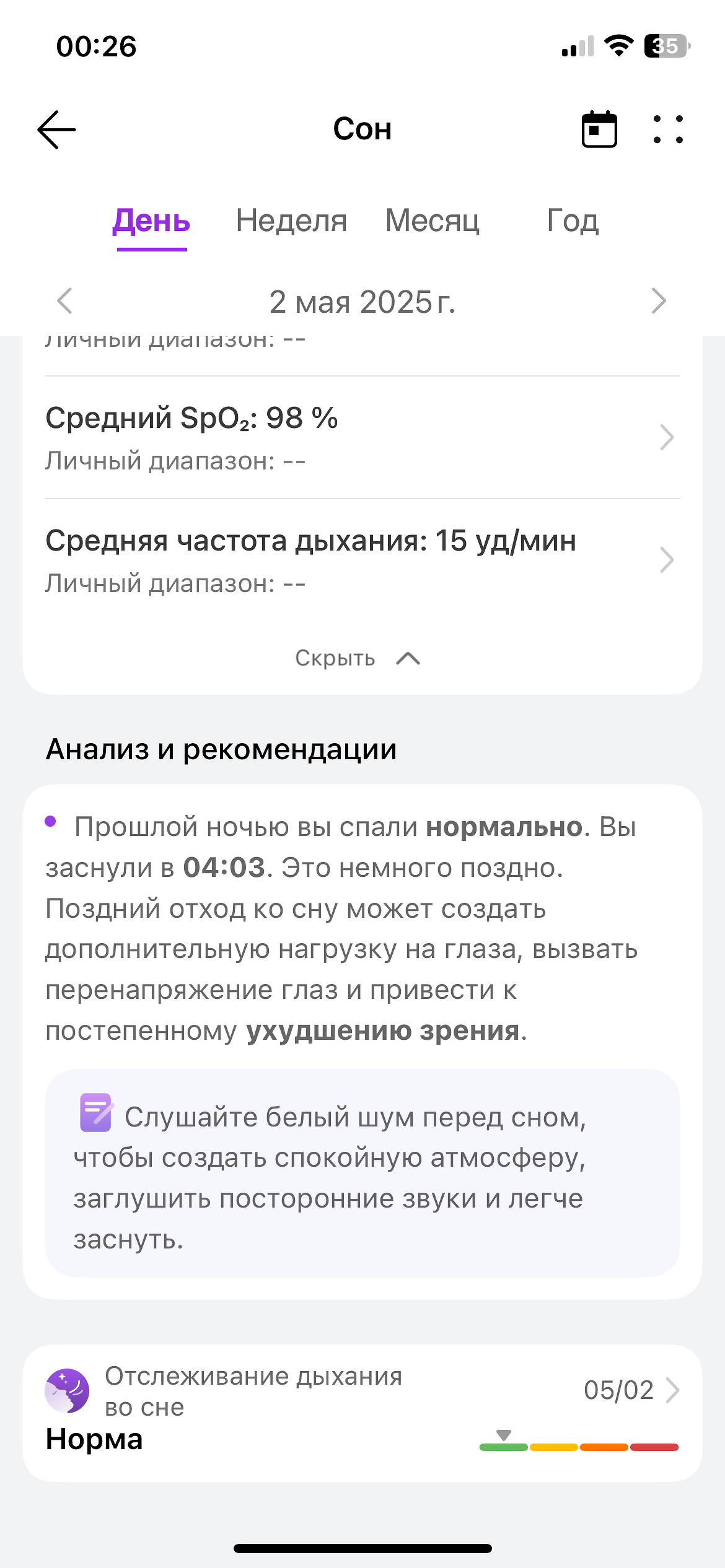This screenshot has height=1568, width=725.
Task: Go to the next day's sleep data
Action: (659, 302)
